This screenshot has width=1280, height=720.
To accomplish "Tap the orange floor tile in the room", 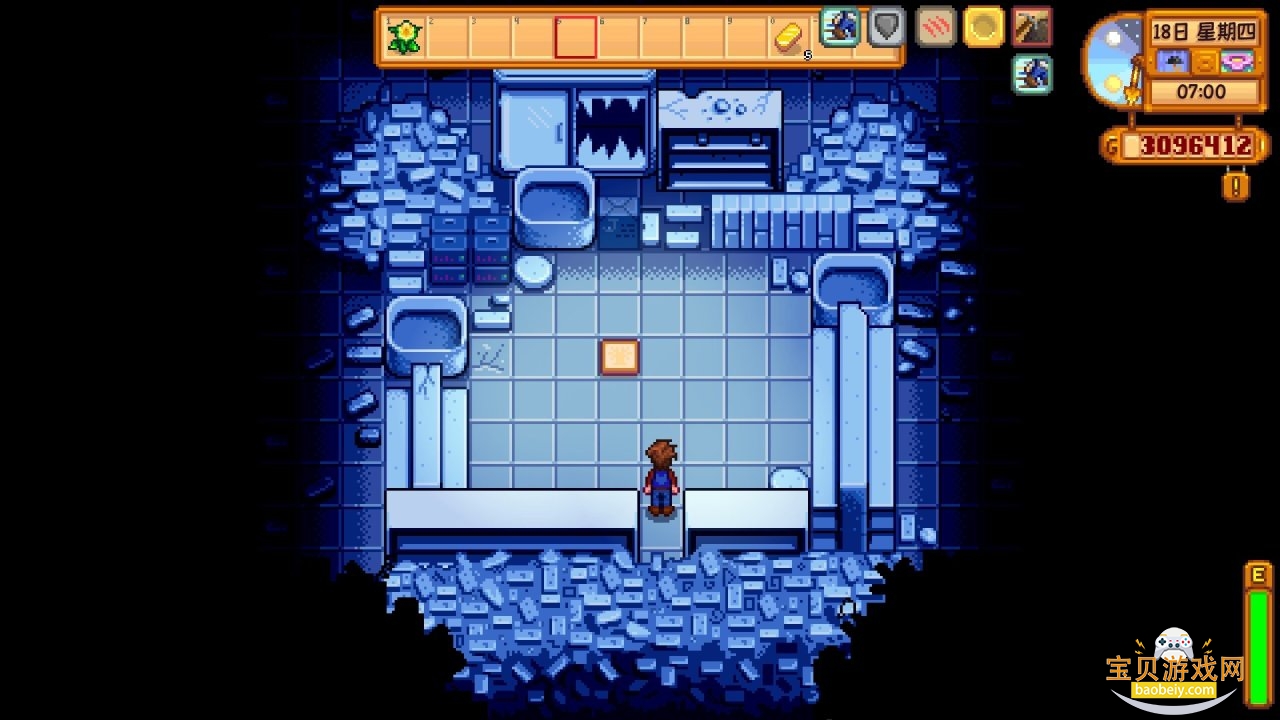I will point(619,357).
